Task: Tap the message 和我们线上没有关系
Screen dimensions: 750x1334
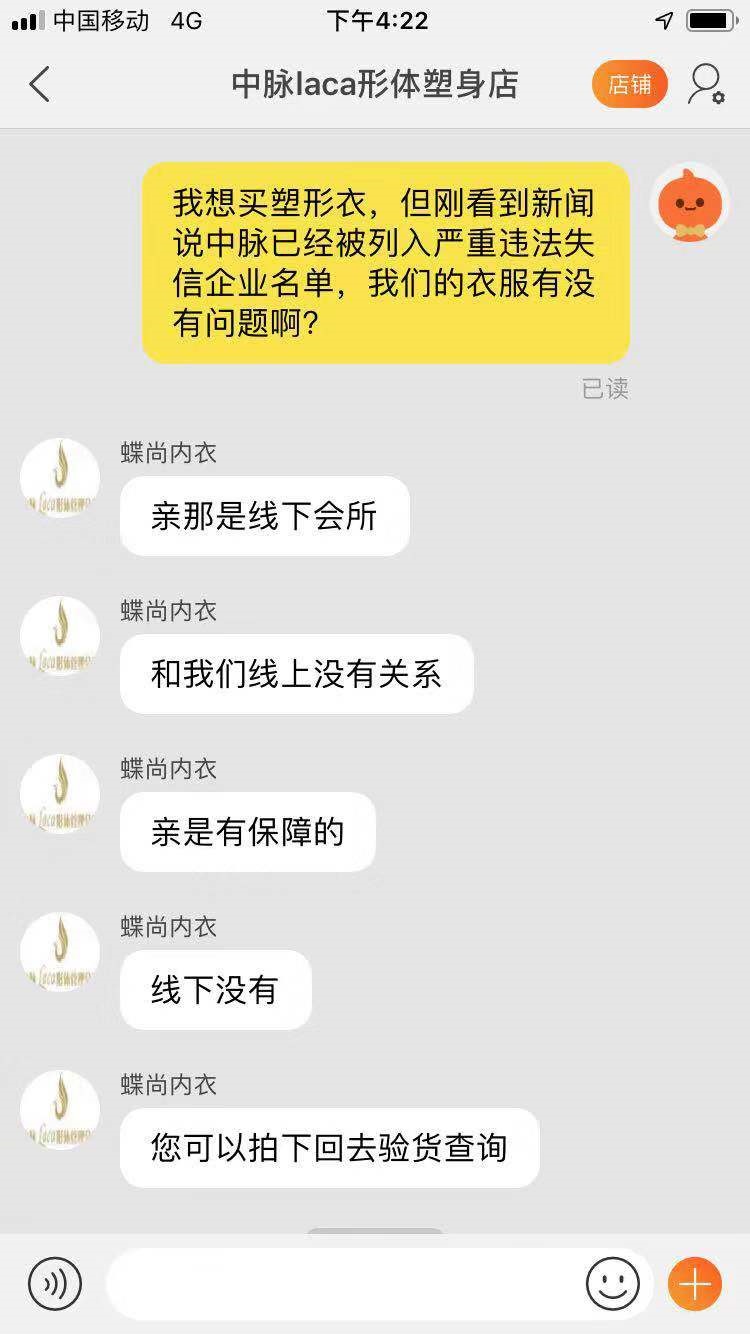Action: tap(296, 674)
